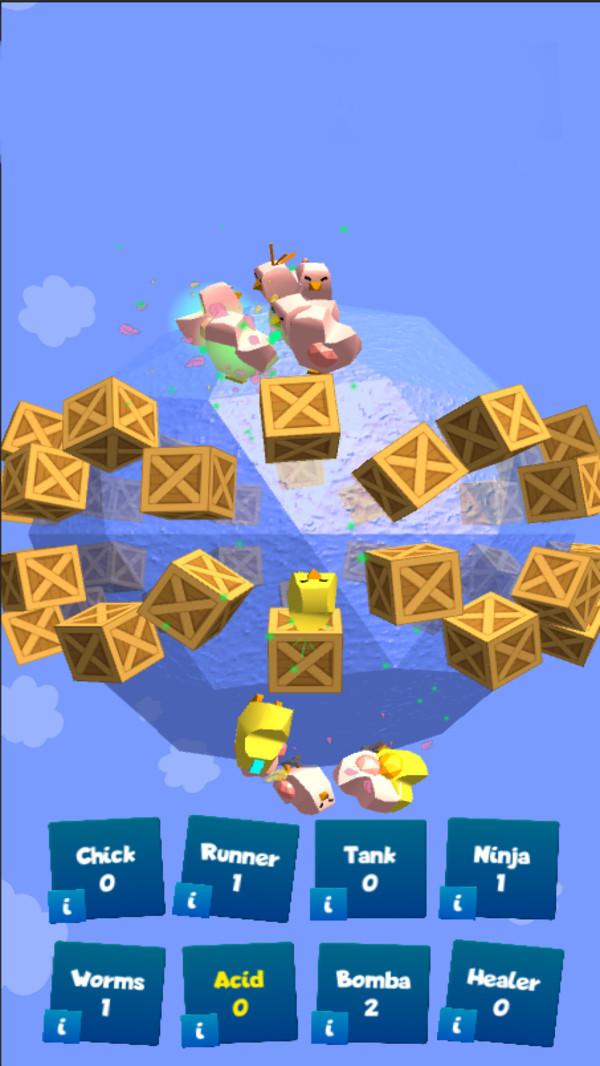Pick the Tank unit card
The image size is (600, 1066).
371,865
